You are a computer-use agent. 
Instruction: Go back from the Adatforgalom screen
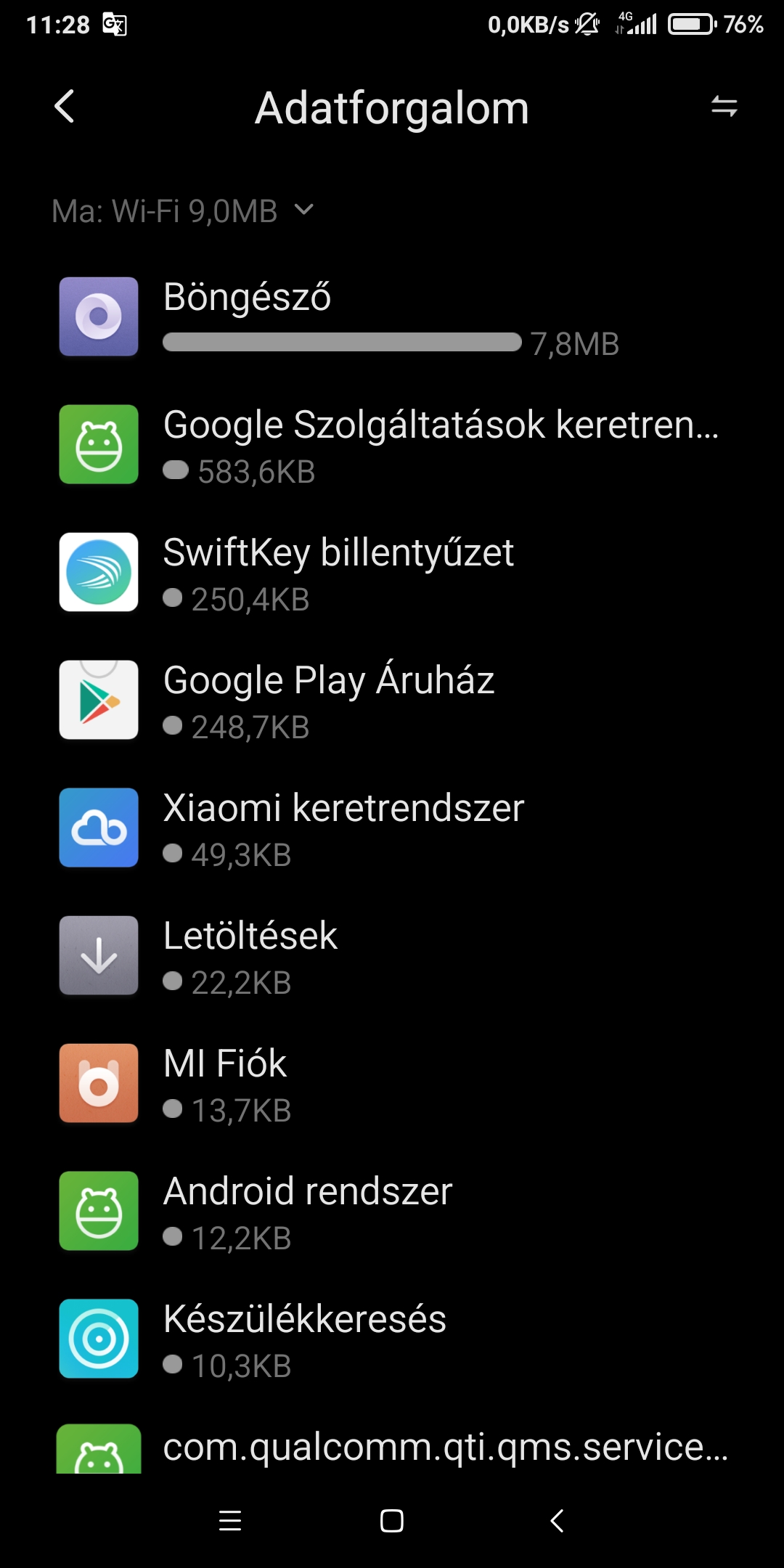[x=65, y=107]
